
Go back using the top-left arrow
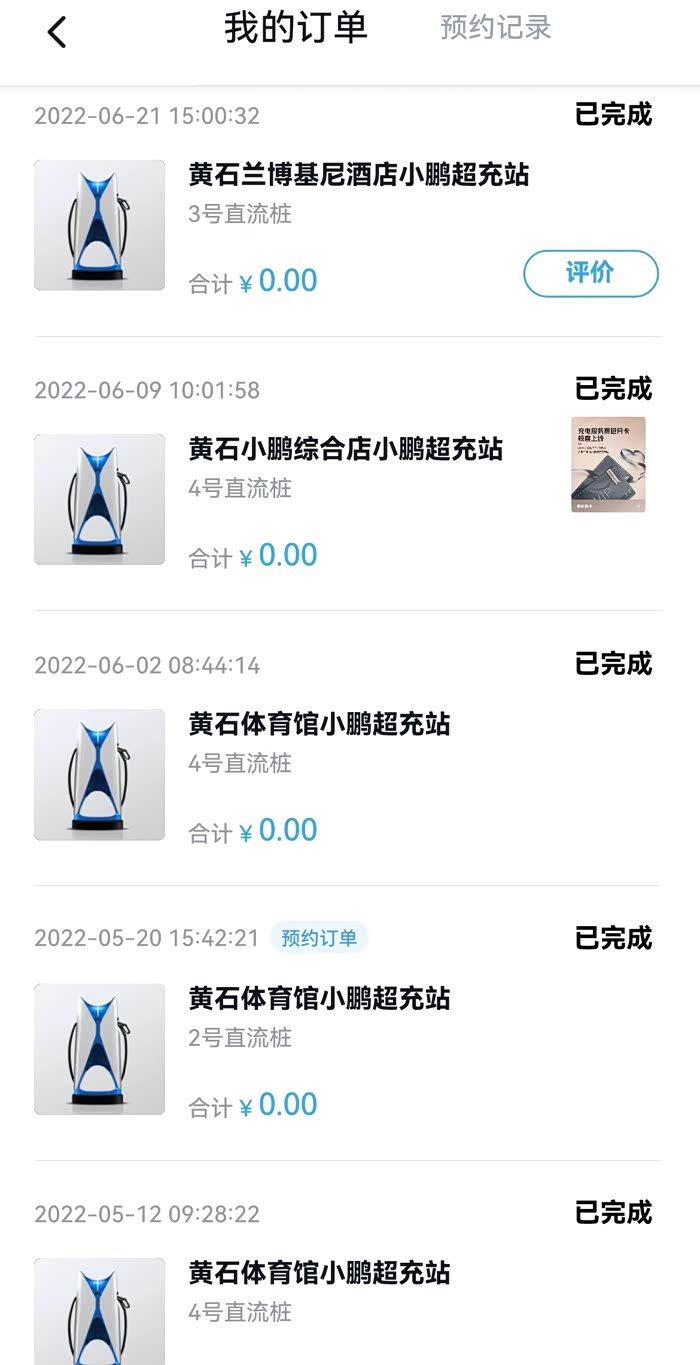point(57,32)
